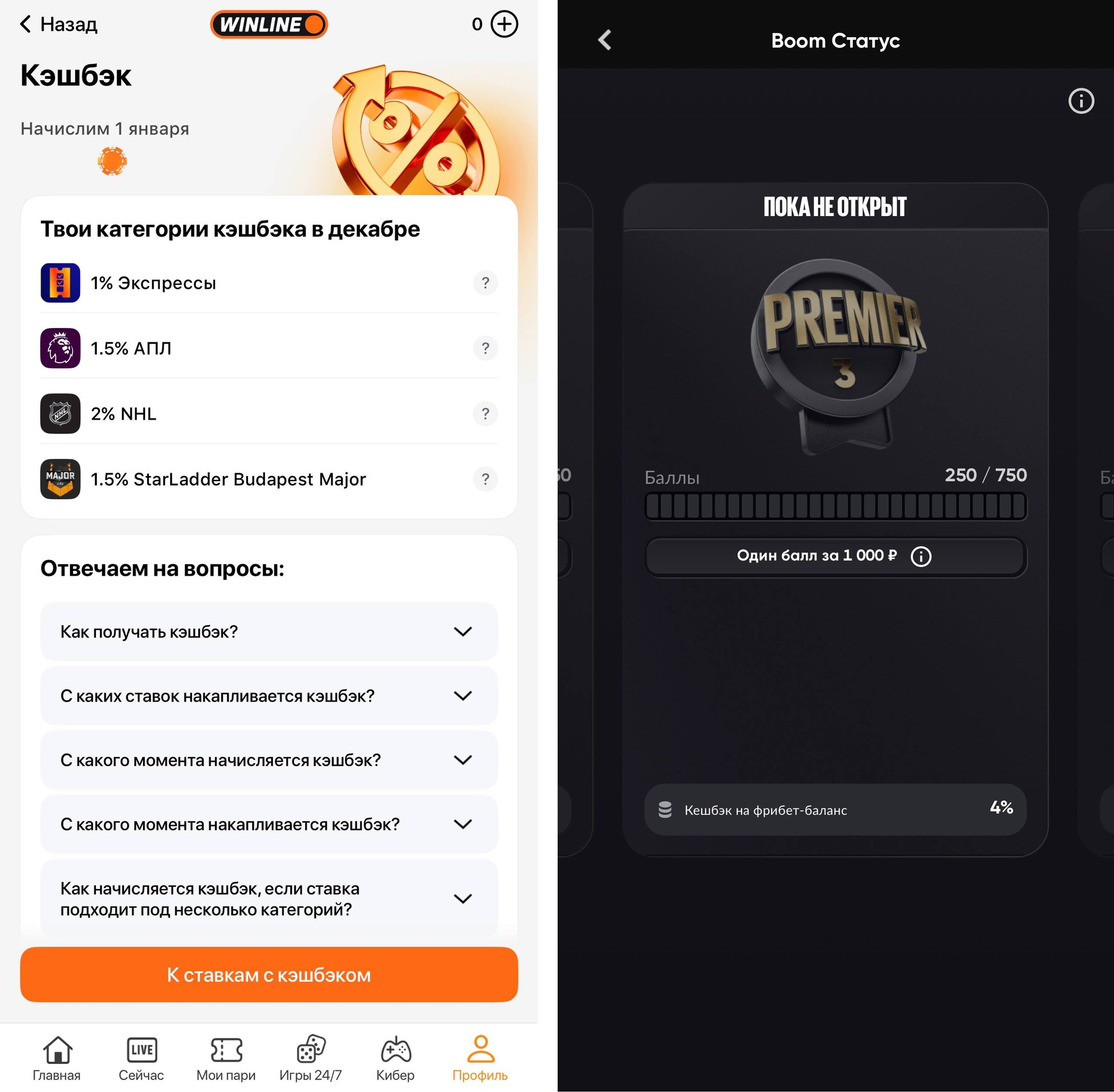Go back with the Назад button
Viewport: 1114px width, 1092px height.
[x=58, y=24]
